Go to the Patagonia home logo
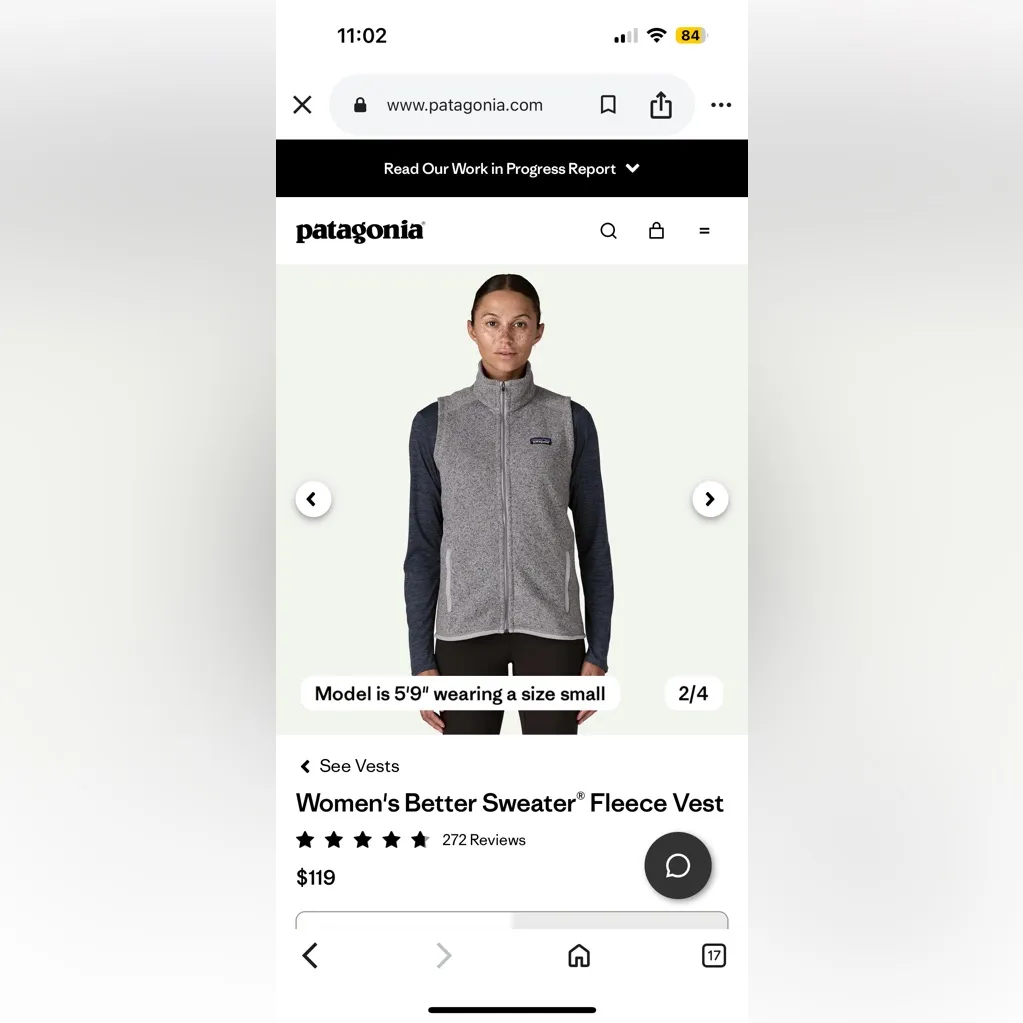Image resolution: width=1023 pixels, height=1023 pixels. pyautogui.click(x=360, y=231)
